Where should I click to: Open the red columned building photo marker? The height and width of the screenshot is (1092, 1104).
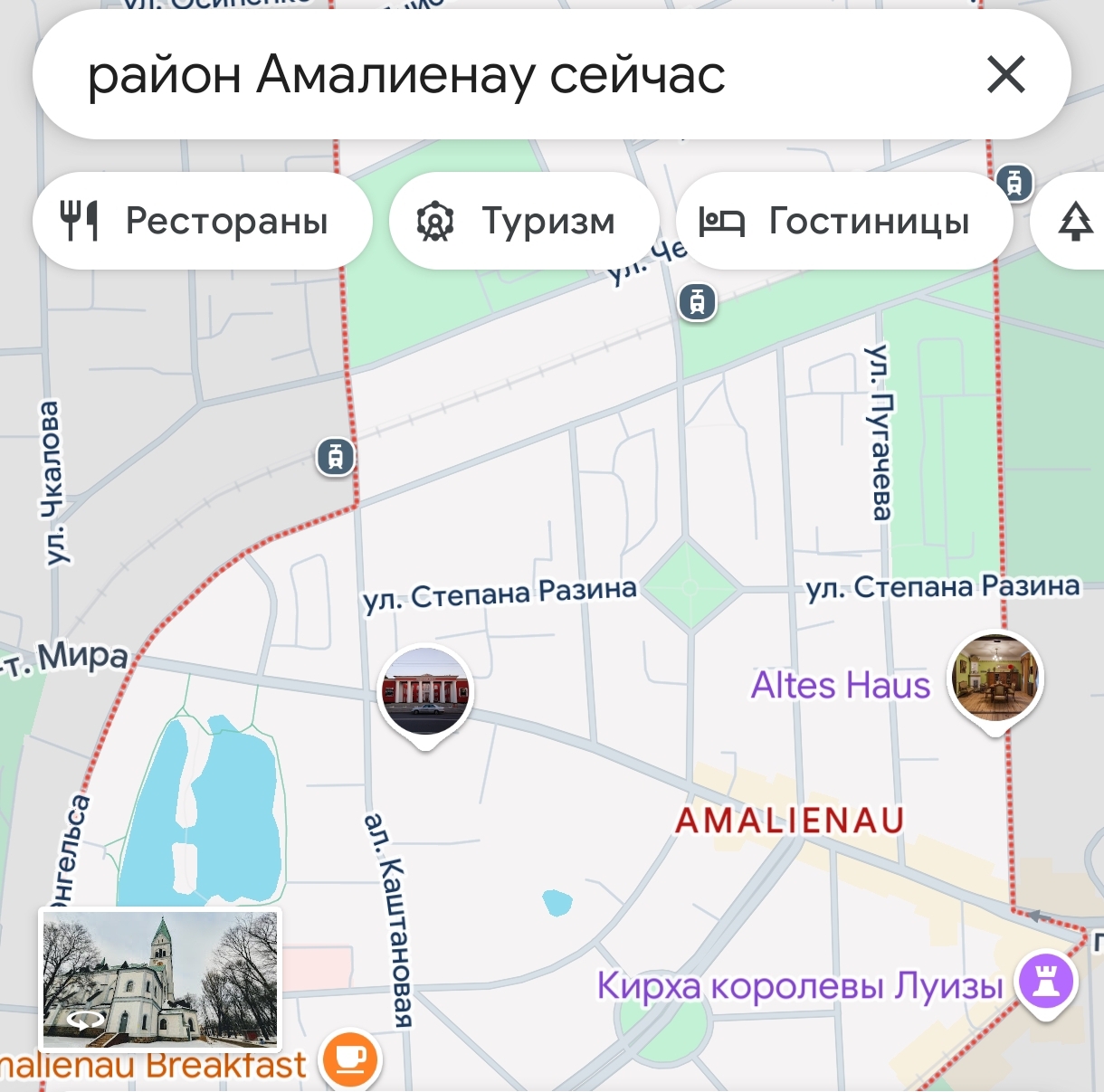(425, 692)
